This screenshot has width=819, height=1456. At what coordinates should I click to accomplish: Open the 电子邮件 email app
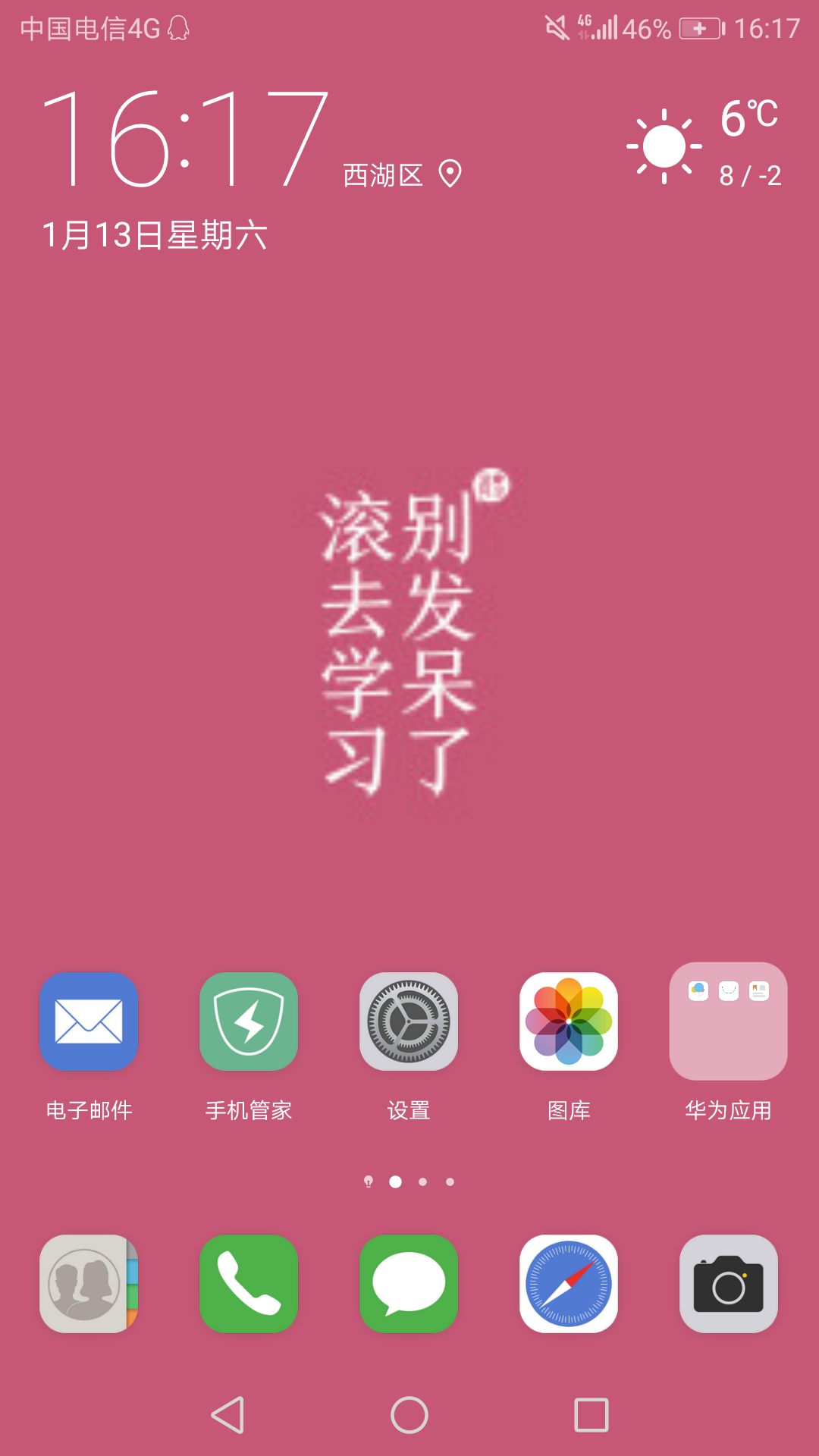[x=88, y=1021]
